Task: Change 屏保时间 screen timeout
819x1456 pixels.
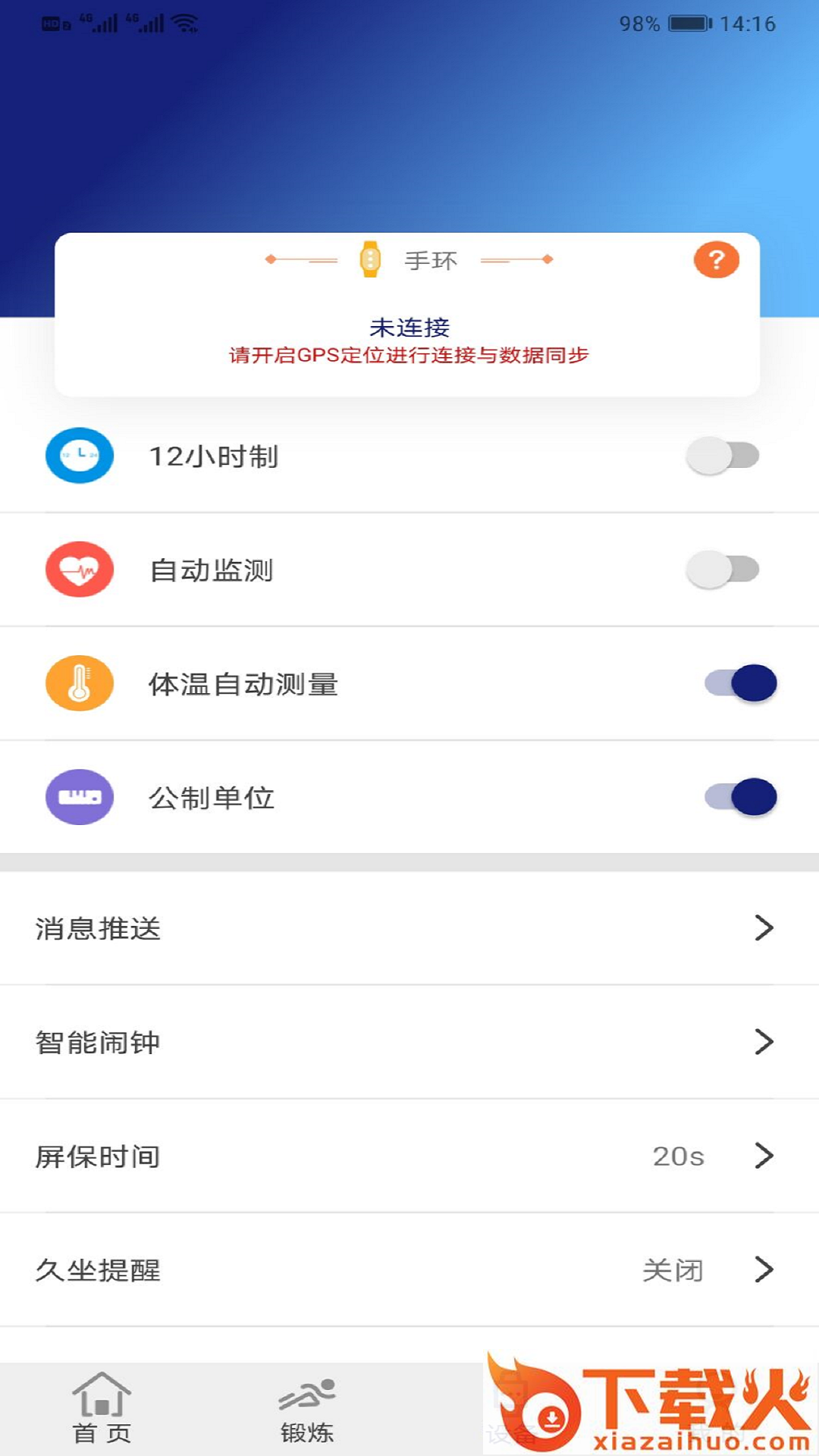Action: [409, 1156]
